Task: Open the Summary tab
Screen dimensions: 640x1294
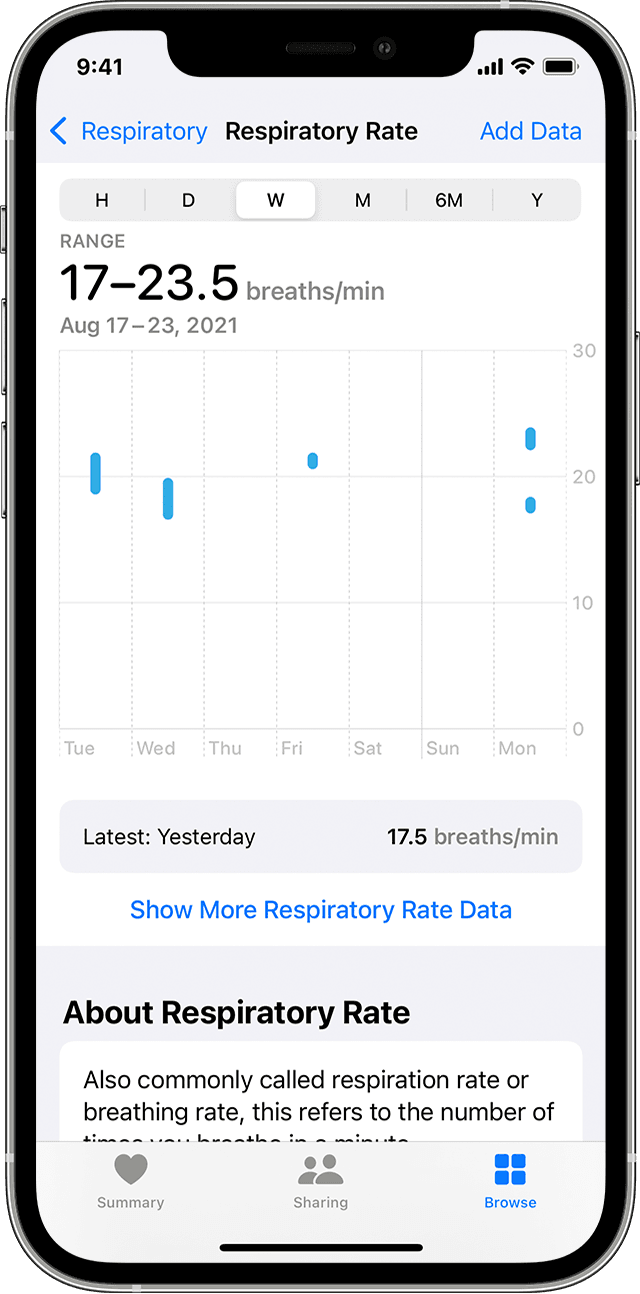Action: pos(131,1181)
